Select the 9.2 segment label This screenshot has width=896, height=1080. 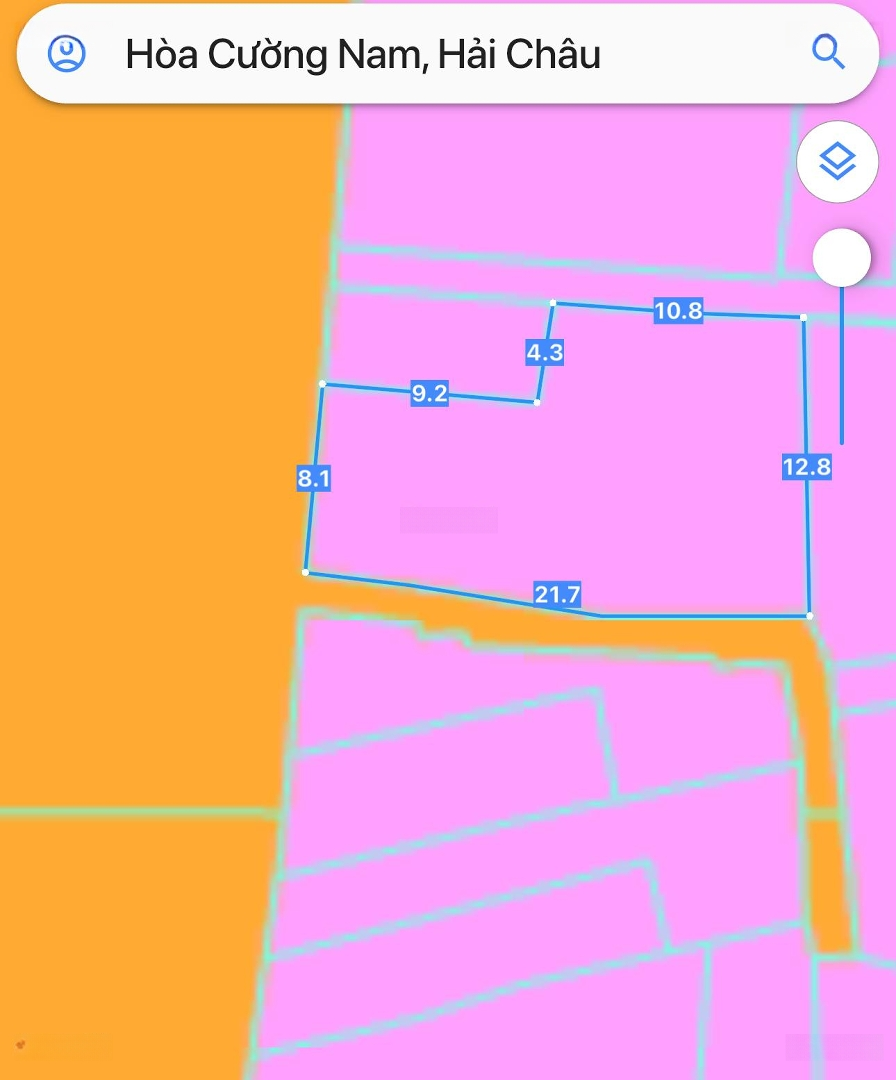click(x=428, y=394)
